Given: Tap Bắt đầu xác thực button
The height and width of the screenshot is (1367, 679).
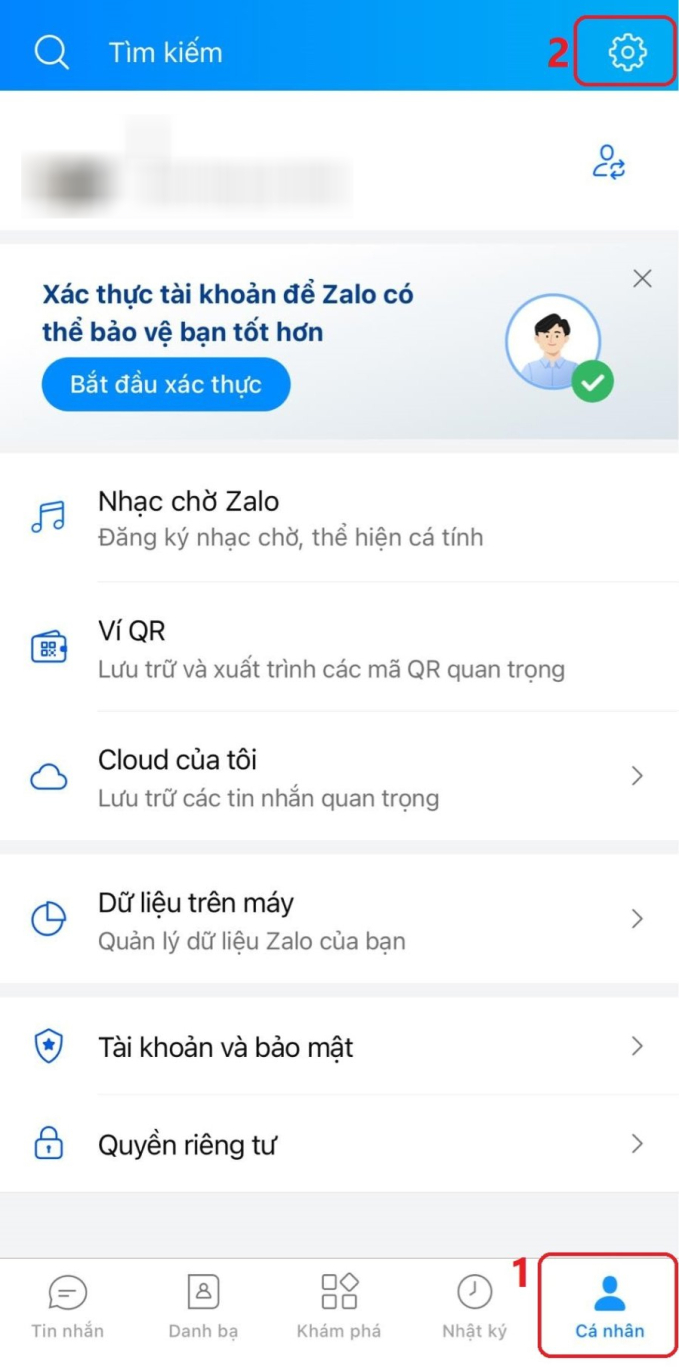Looking at the screenshot, I should coord(166,385).
